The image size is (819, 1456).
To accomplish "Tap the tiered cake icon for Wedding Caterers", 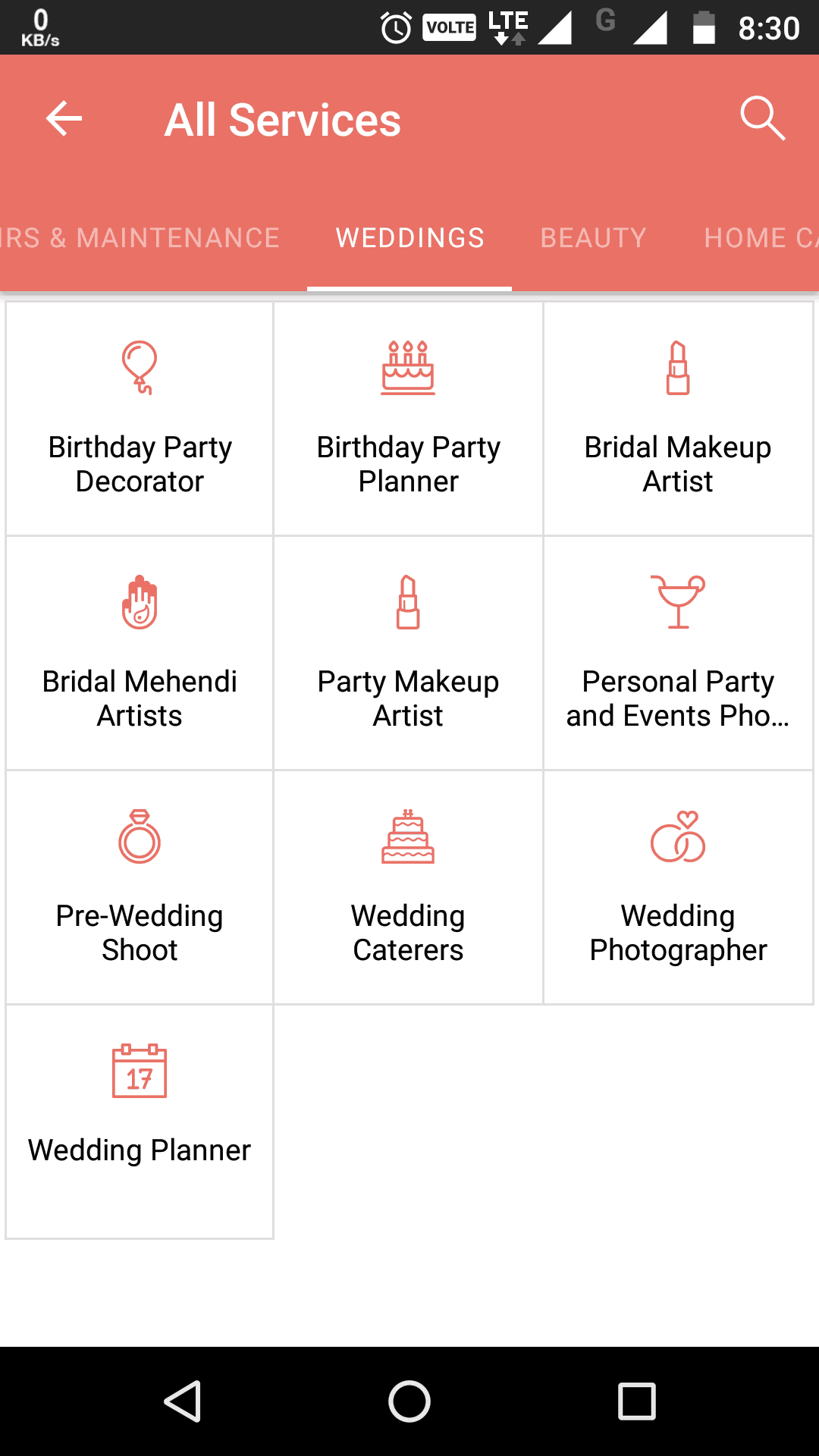I will click(x=408, y=837).
